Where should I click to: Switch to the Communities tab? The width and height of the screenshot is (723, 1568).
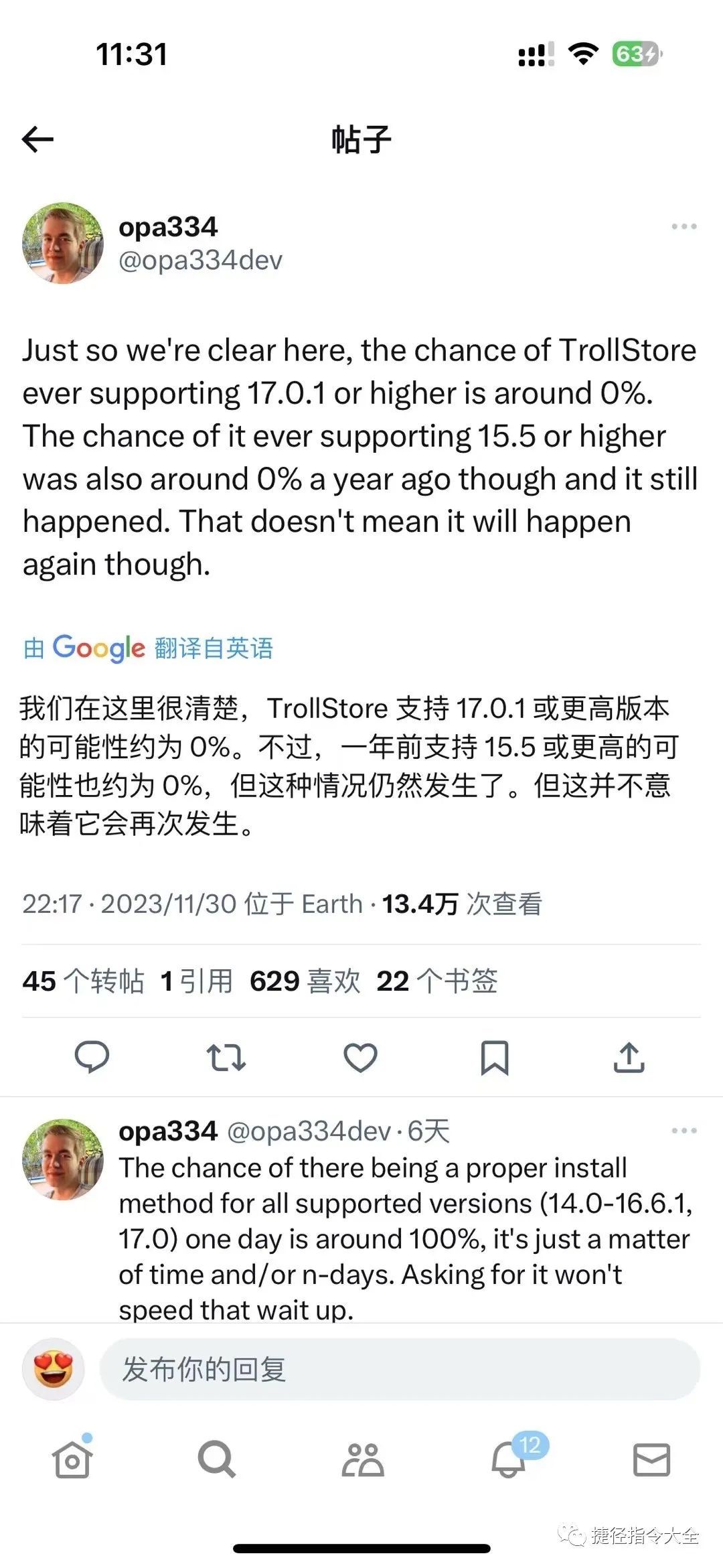click(362, 1459)
